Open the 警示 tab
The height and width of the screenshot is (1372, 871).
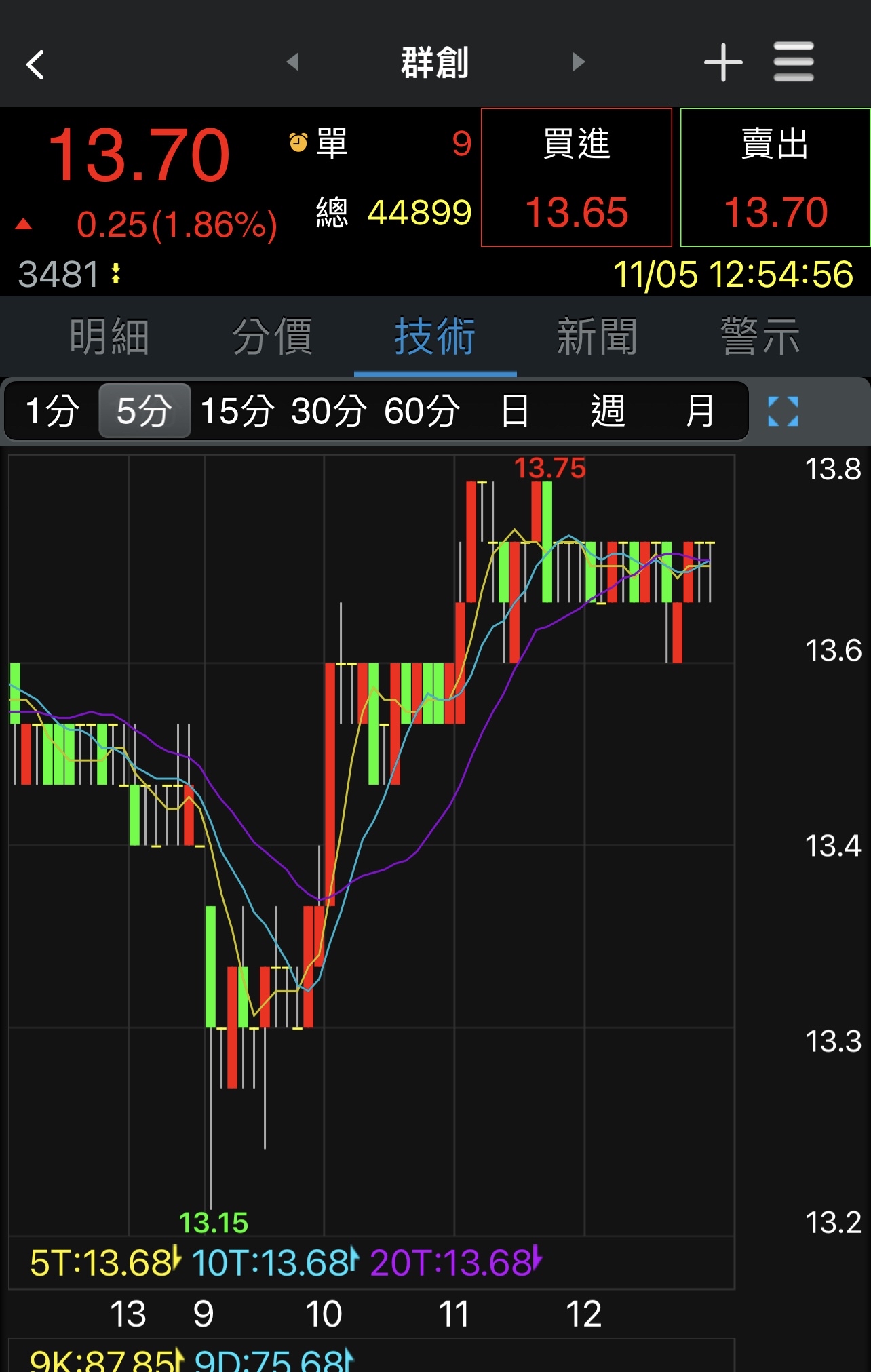(x=760, y=337)
